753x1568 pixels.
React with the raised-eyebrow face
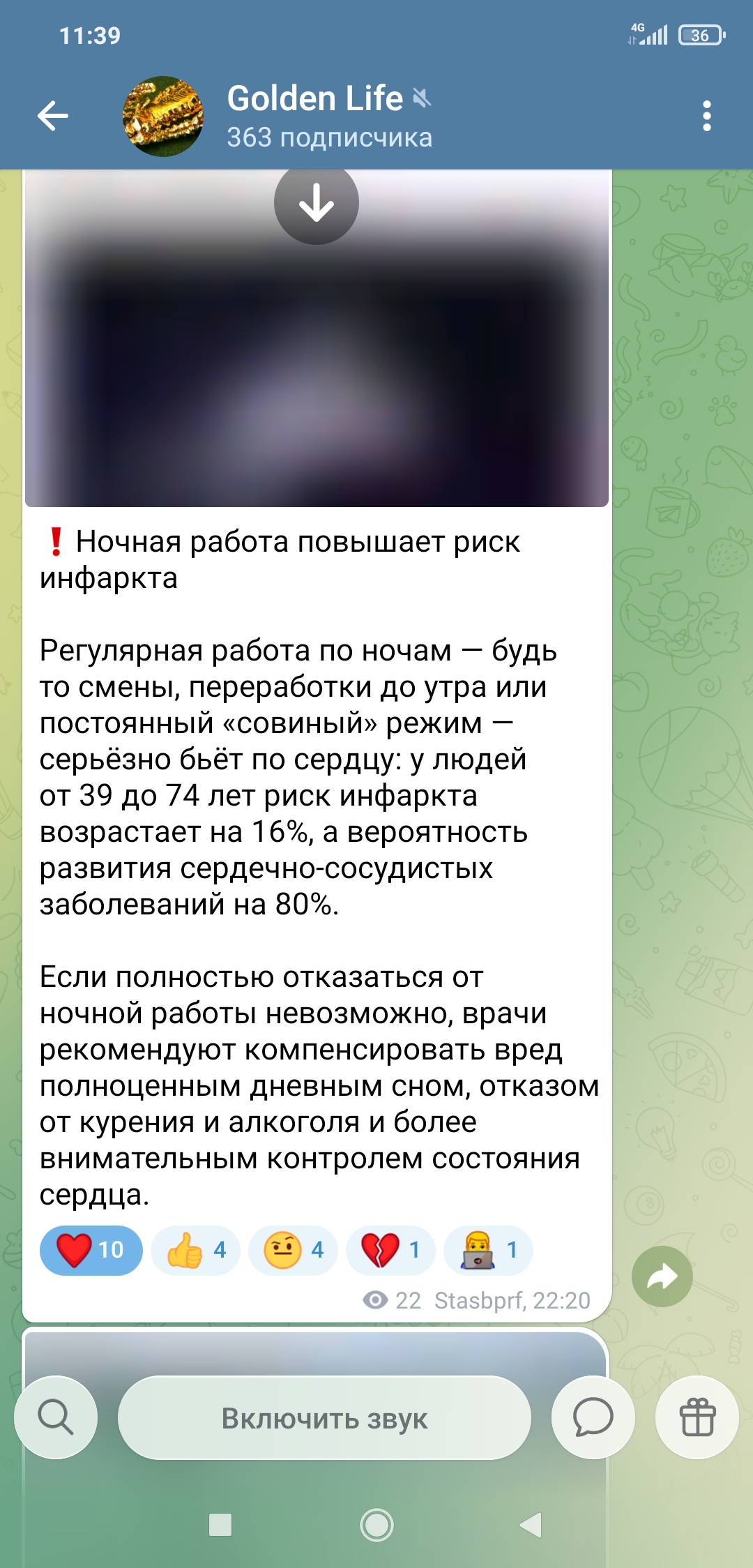(294, 1250)
